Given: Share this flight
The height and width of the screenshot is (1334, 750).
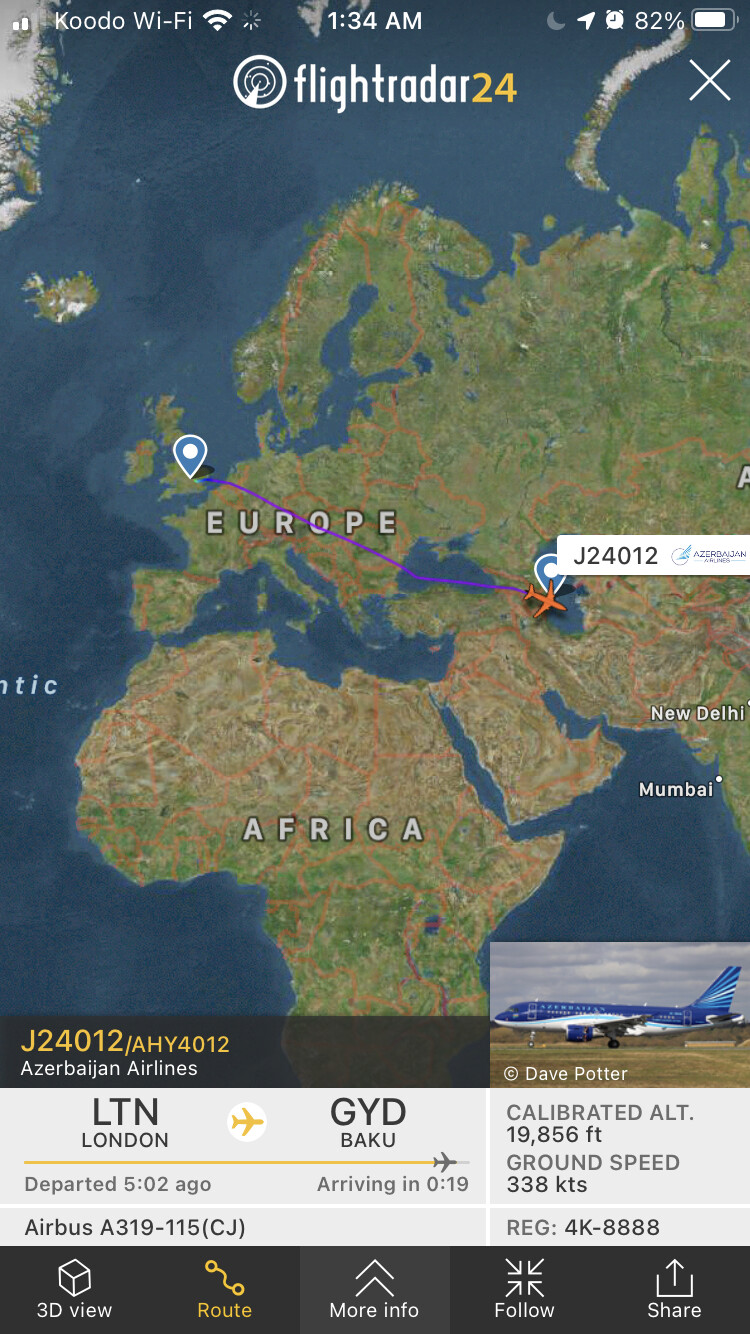Looking at the screenshot, I should 674,1289.
